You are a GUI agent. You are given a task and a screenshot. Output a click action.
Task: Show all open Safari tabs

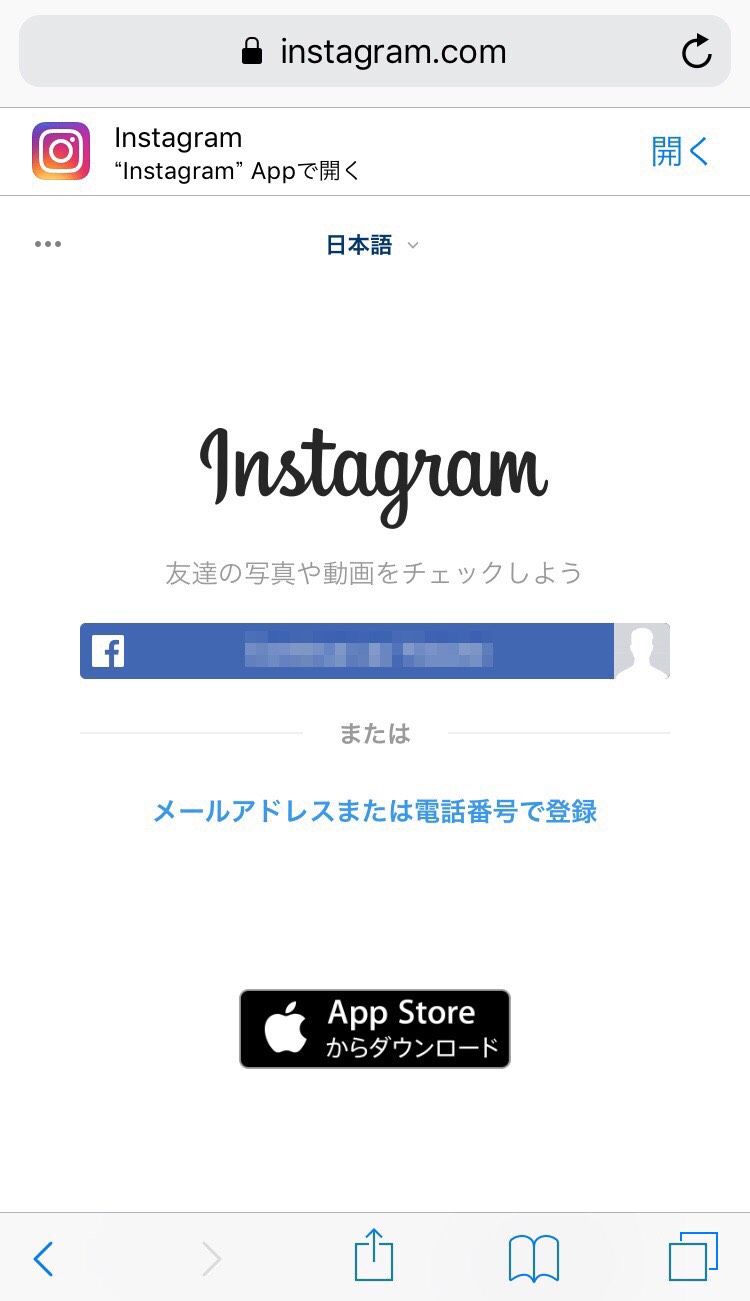[x=692, y=1257]
